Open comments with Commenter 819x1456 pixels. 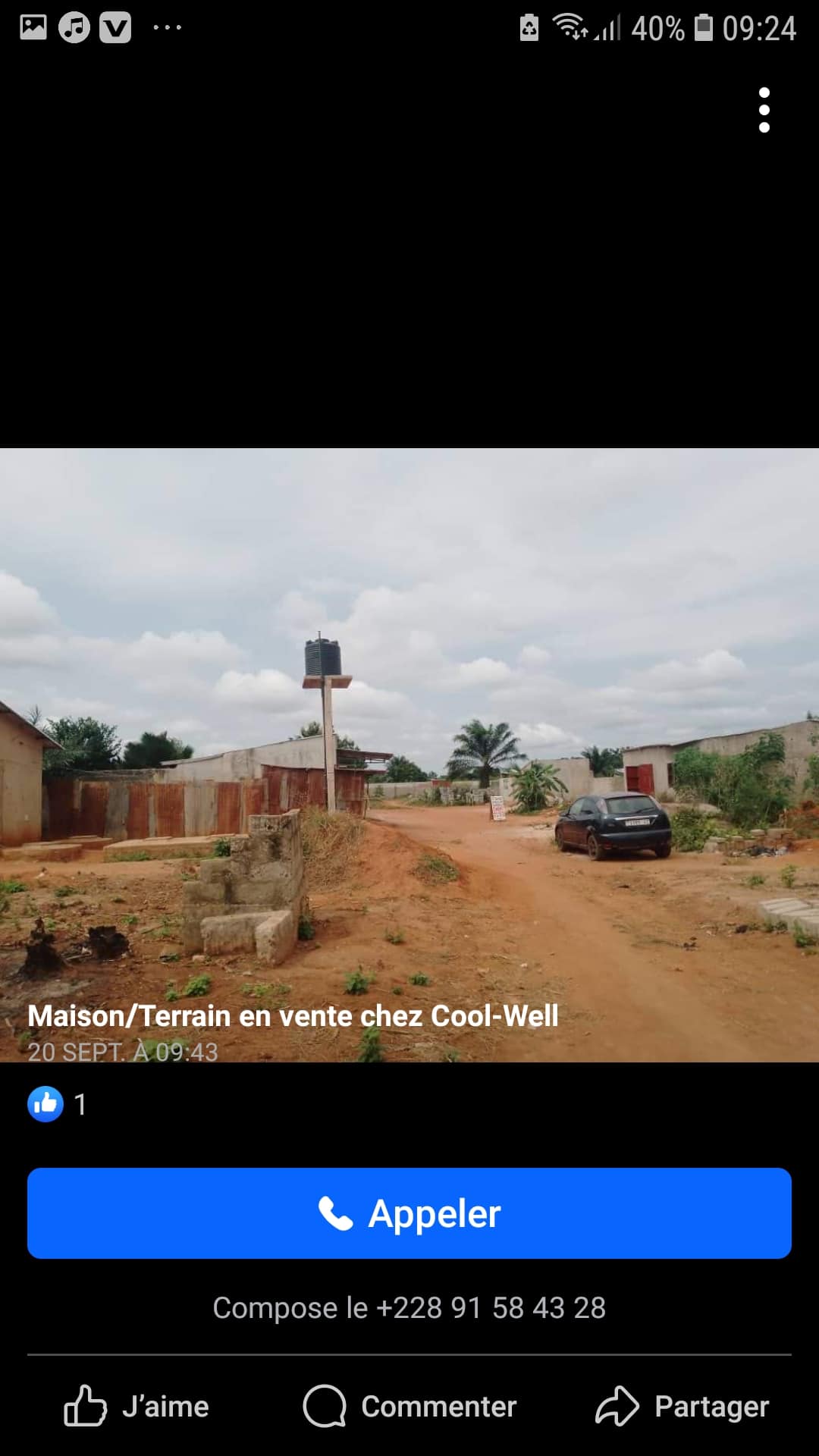409,1406
